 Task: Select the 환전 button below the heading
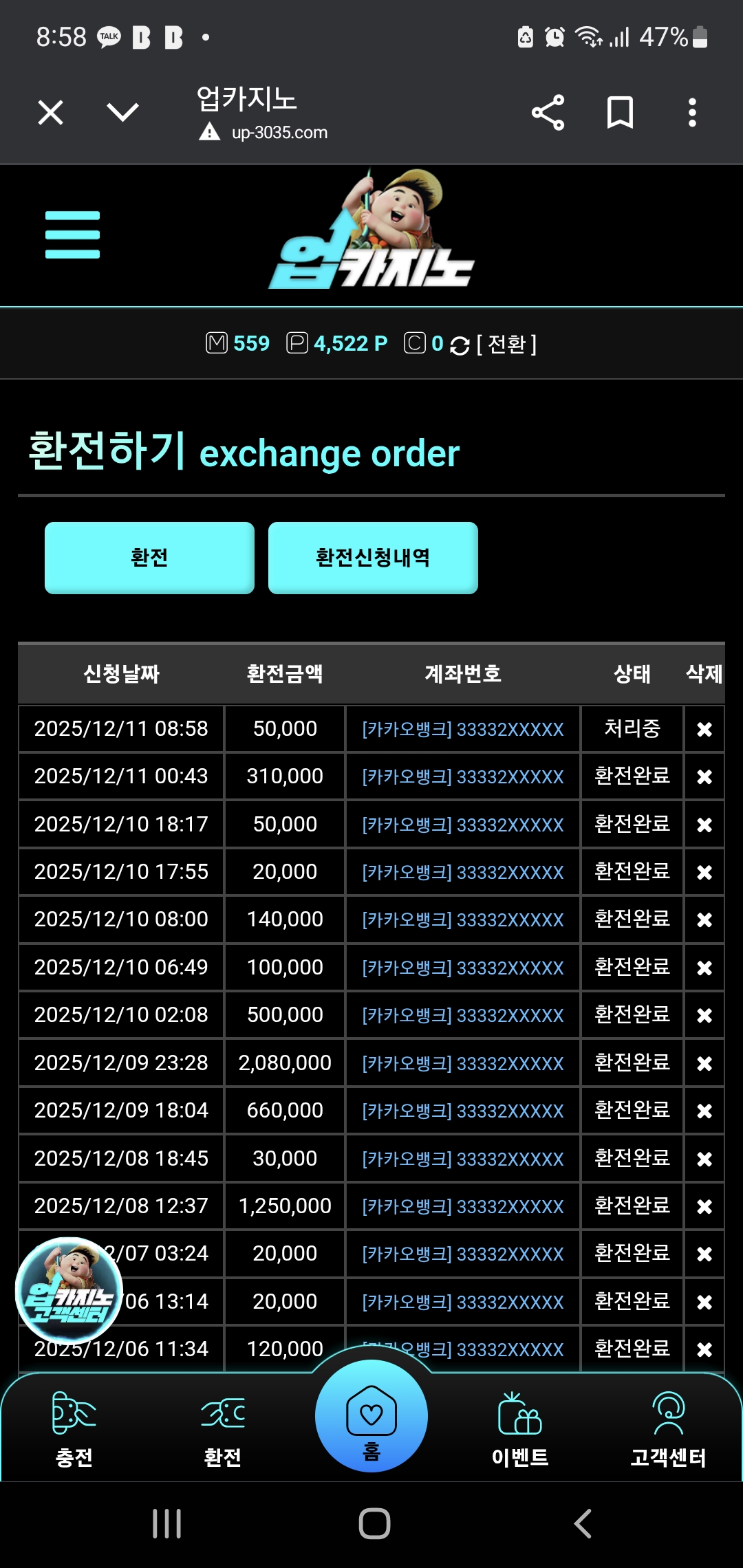(x=149, y=558)
